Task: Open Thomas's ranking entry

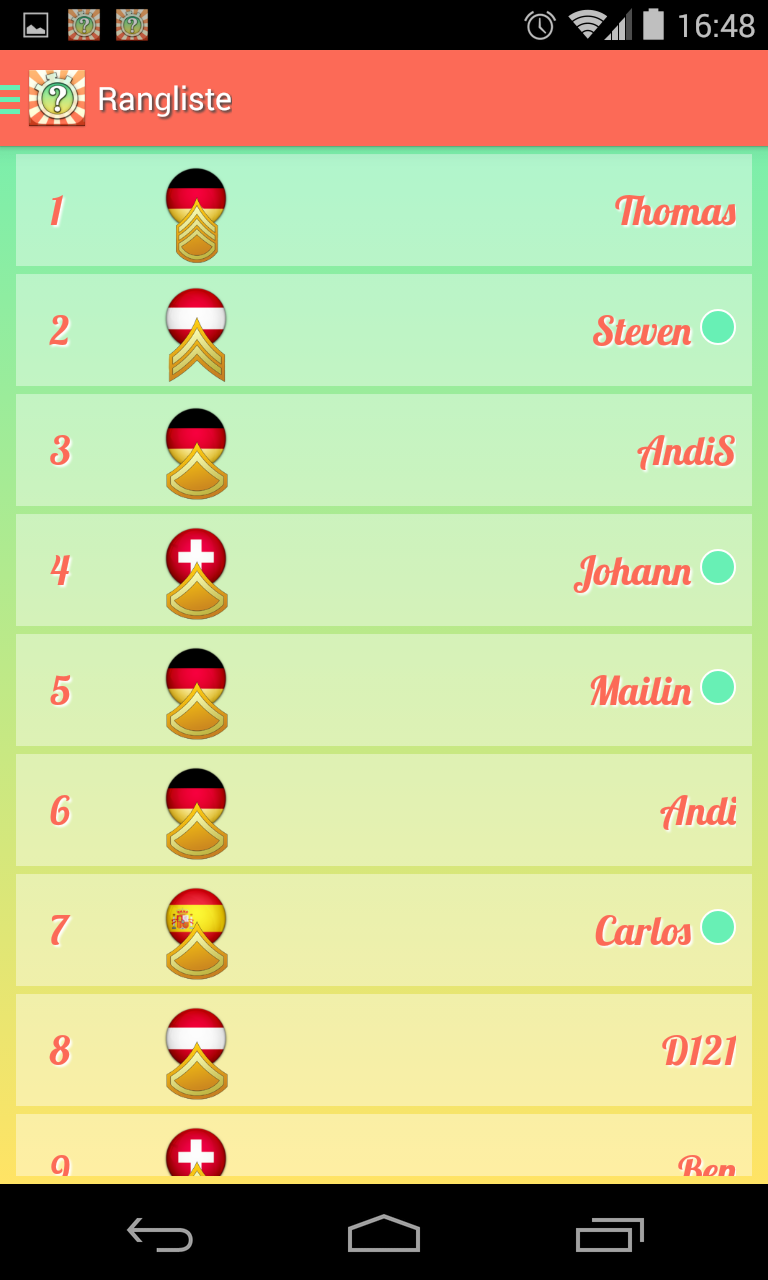Action: click(x=384, y=210)
